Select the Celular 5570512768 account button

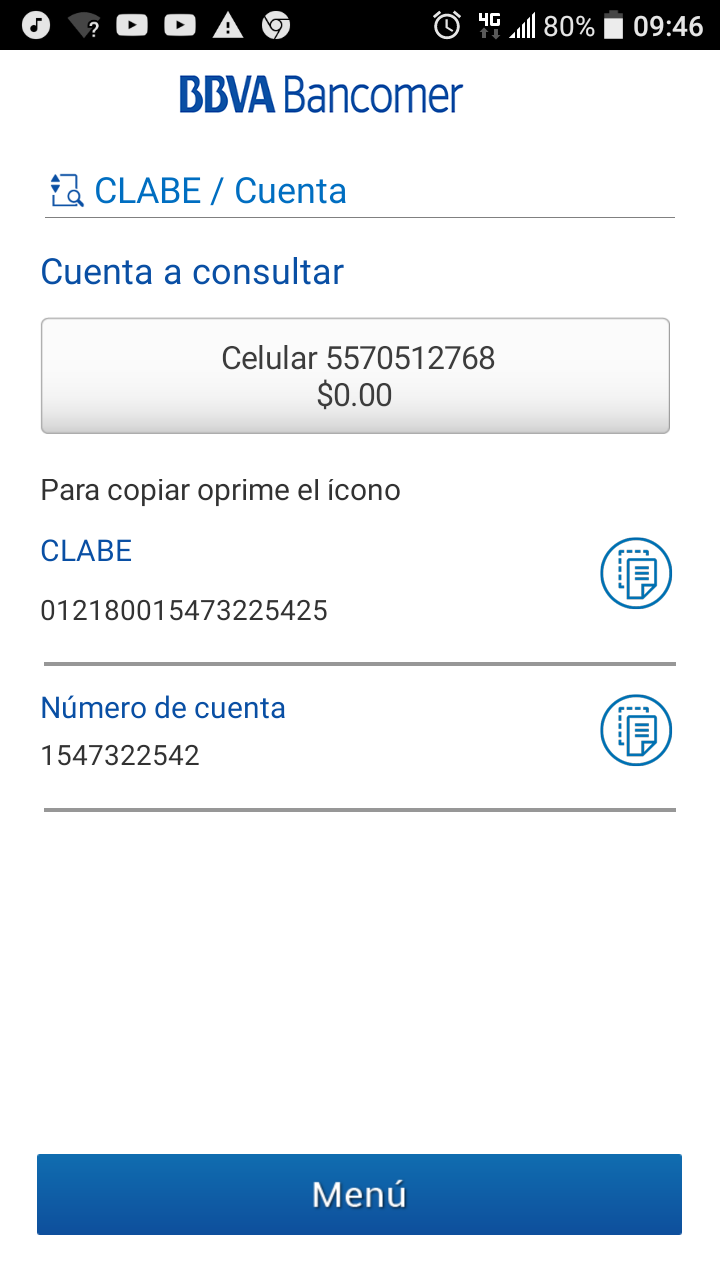tap(355, 376)
